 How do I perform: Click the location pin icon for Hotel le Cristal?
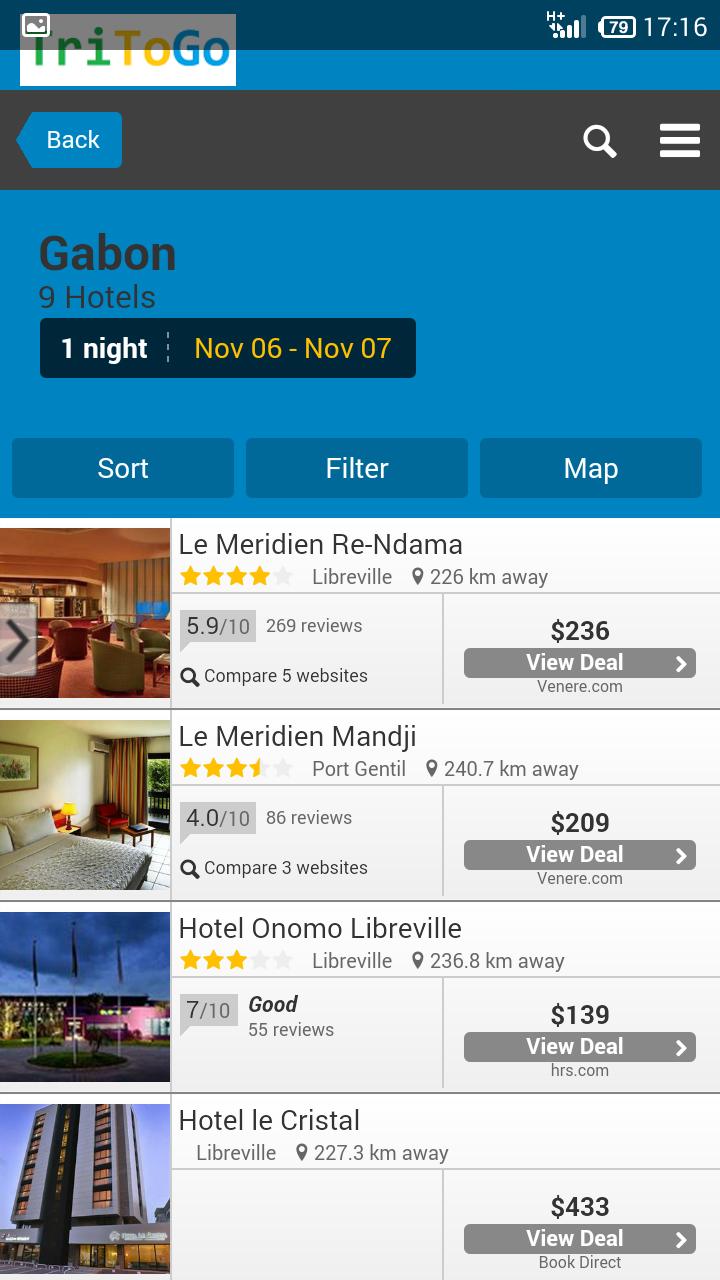coord(301,1152)
